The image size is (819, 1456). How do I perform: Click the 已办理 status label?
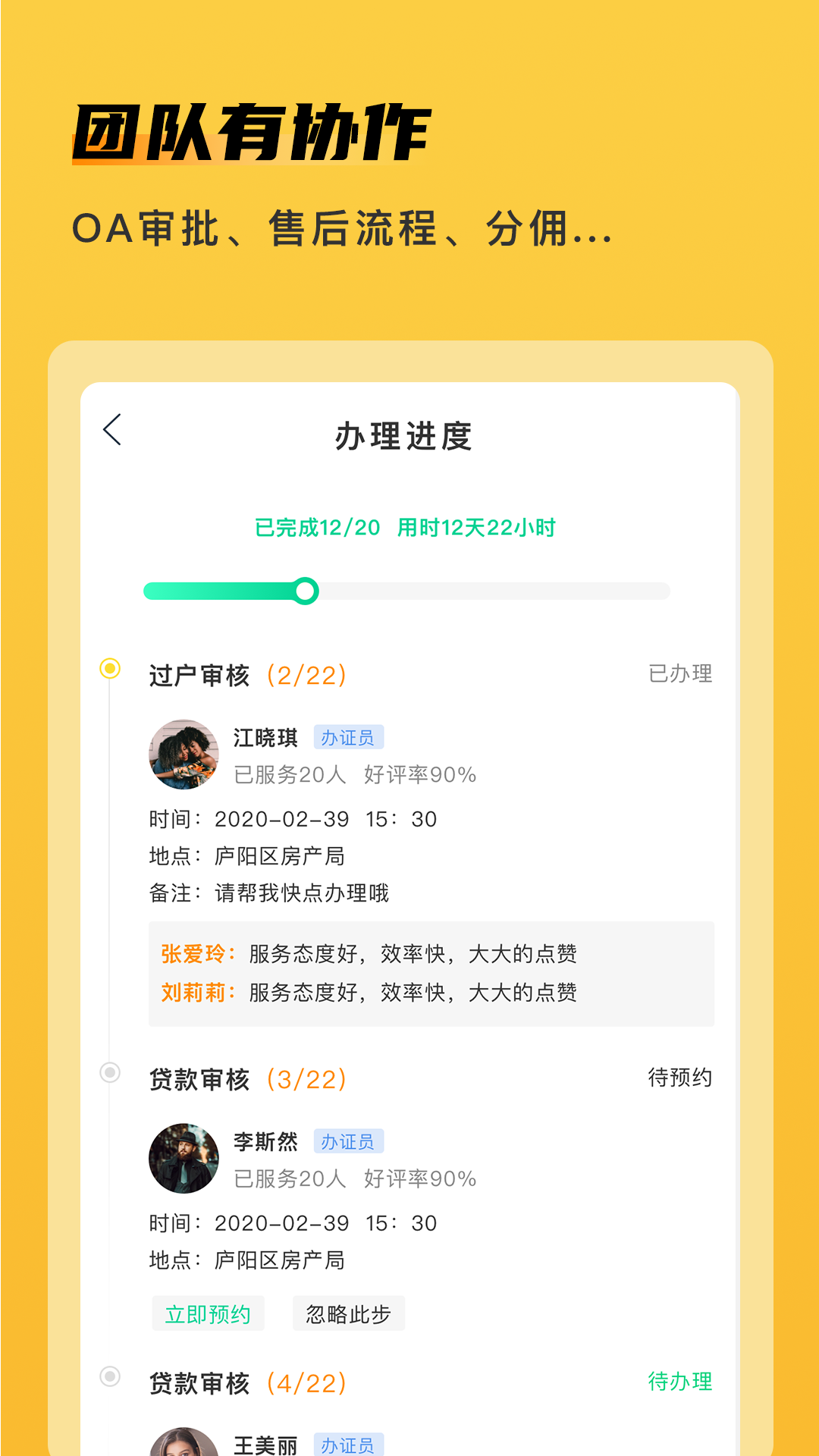click(x=679, y=674)
